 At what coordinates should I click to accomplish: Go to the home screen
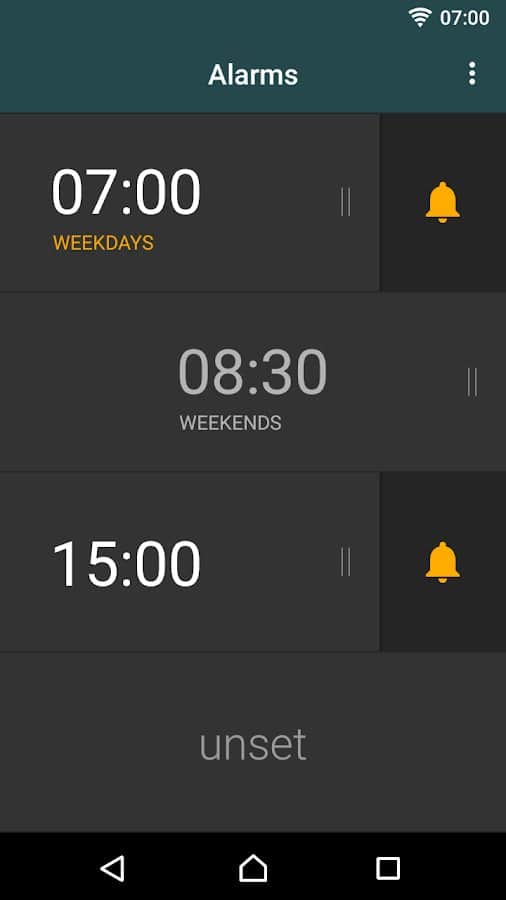[253, 868]
